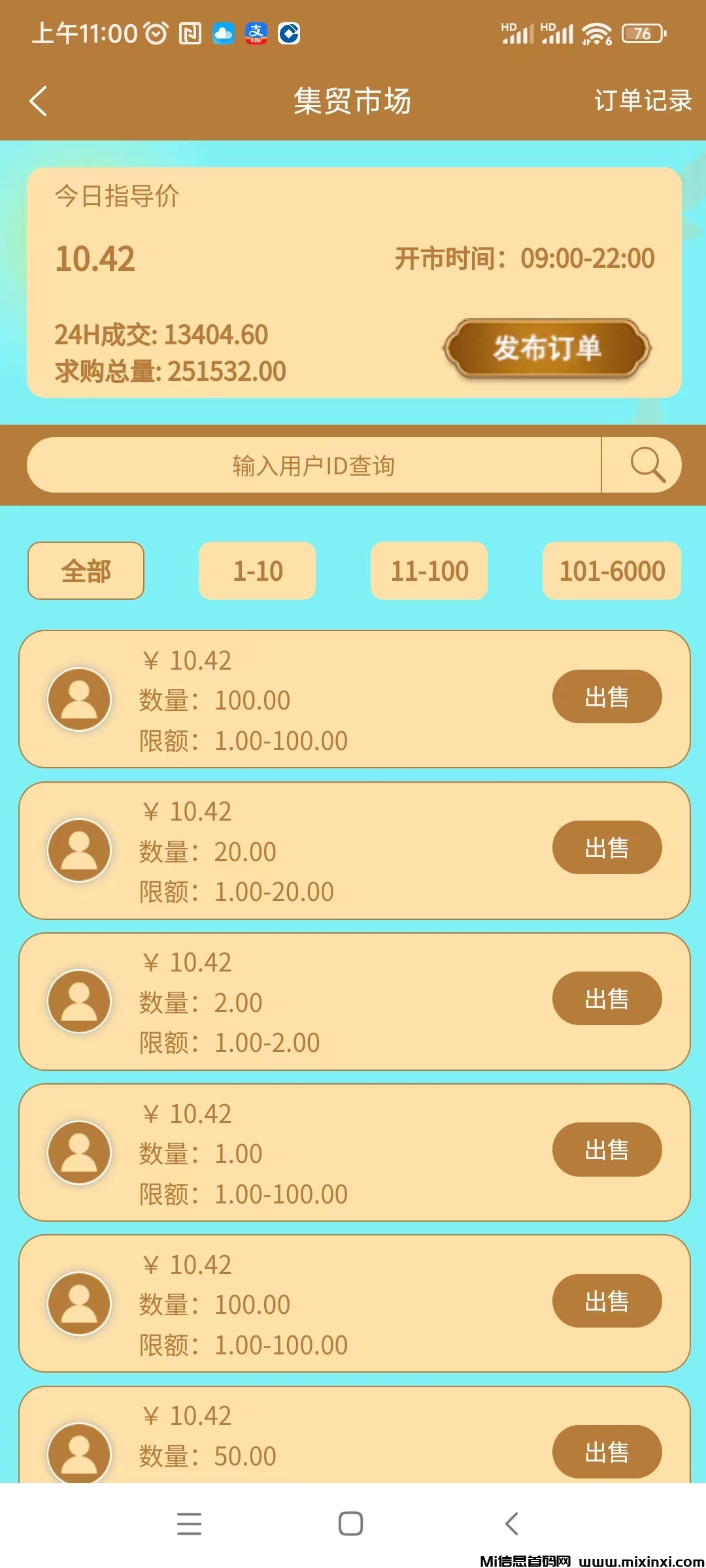Screen dimensions: 706x1568
Task: Tap the back arrow at top left
Action: [37, 101]
